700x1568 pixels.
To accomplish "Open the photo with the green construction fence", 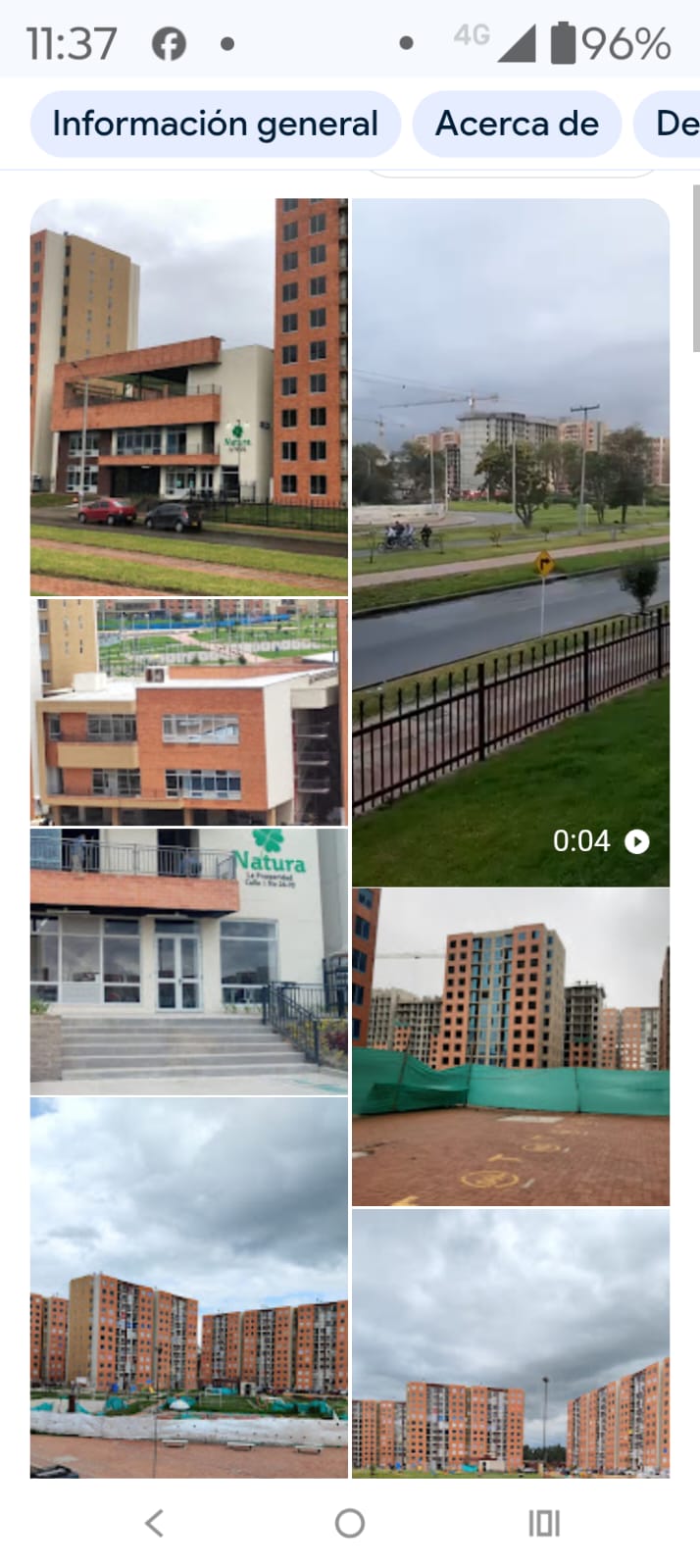I will tap(511, 1047).
